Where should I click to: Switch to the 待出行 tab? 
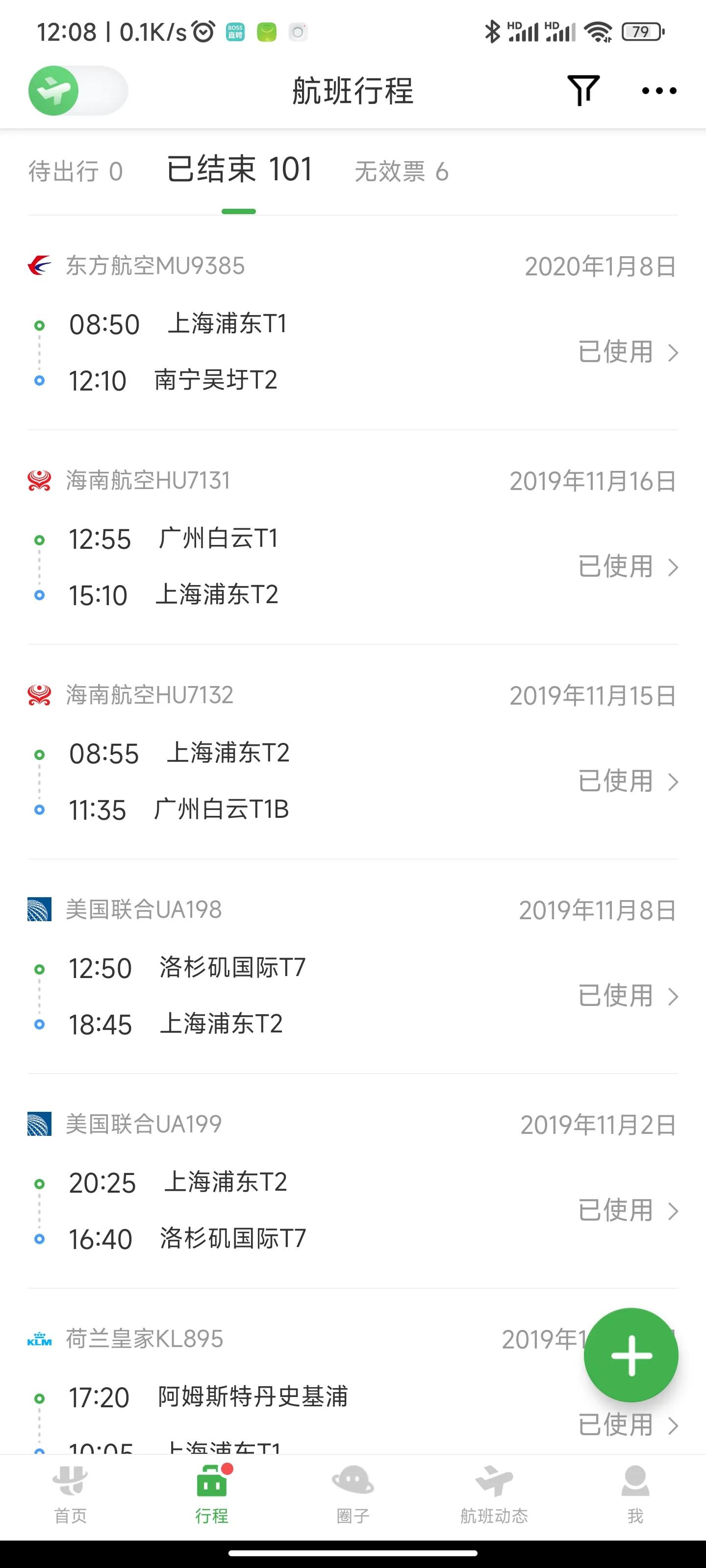pos(75,171)
